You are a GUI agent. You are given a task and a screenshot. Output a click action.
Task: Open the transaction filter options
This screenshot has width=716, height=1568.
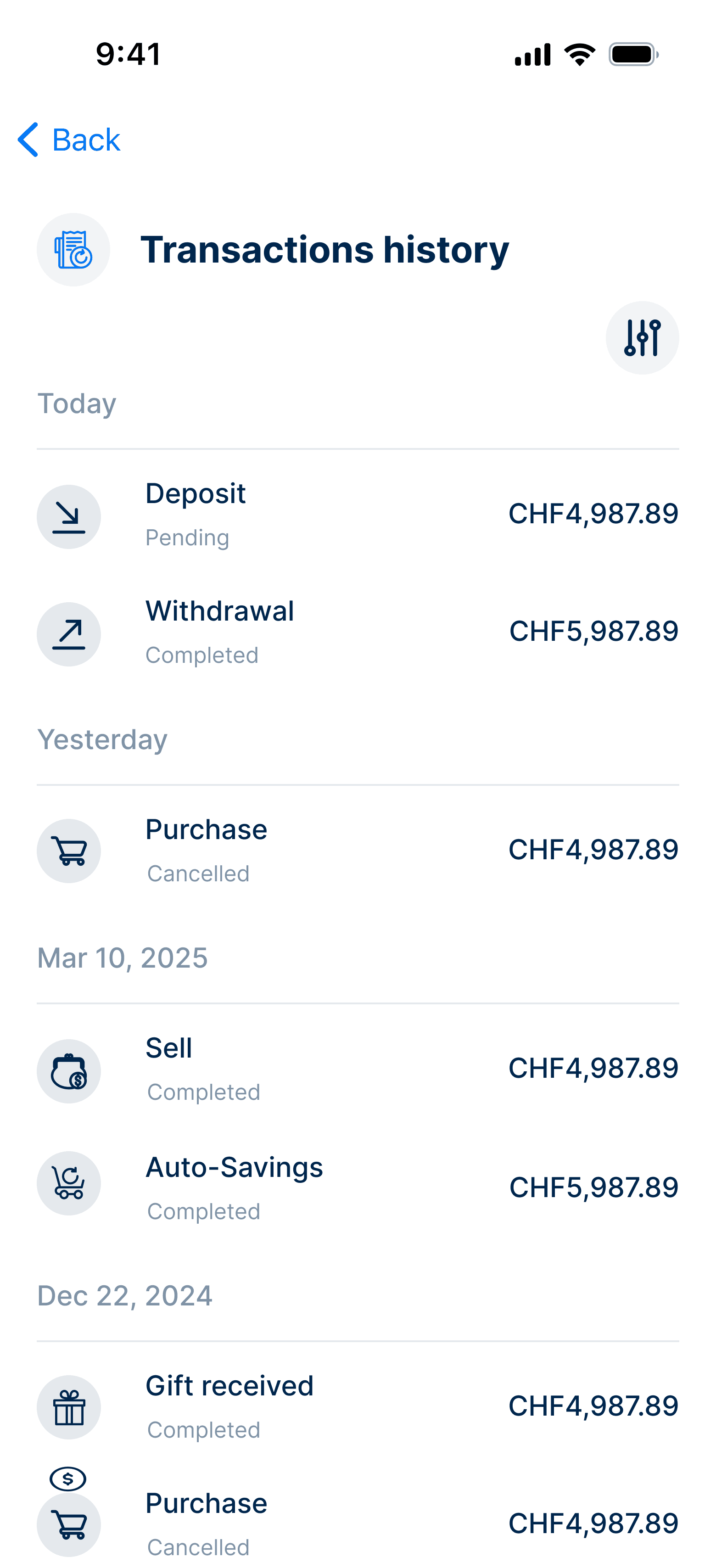coord(642,338)
